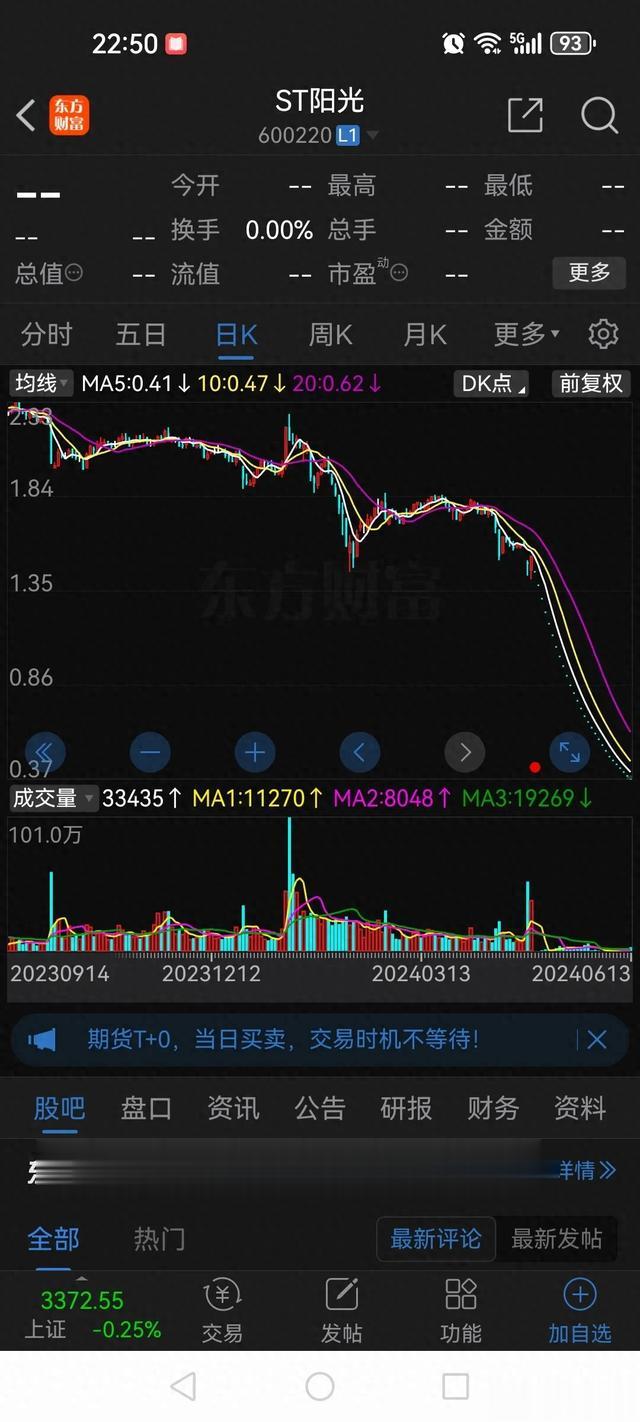Switch to the 分时 chart tab

(46, 334)
